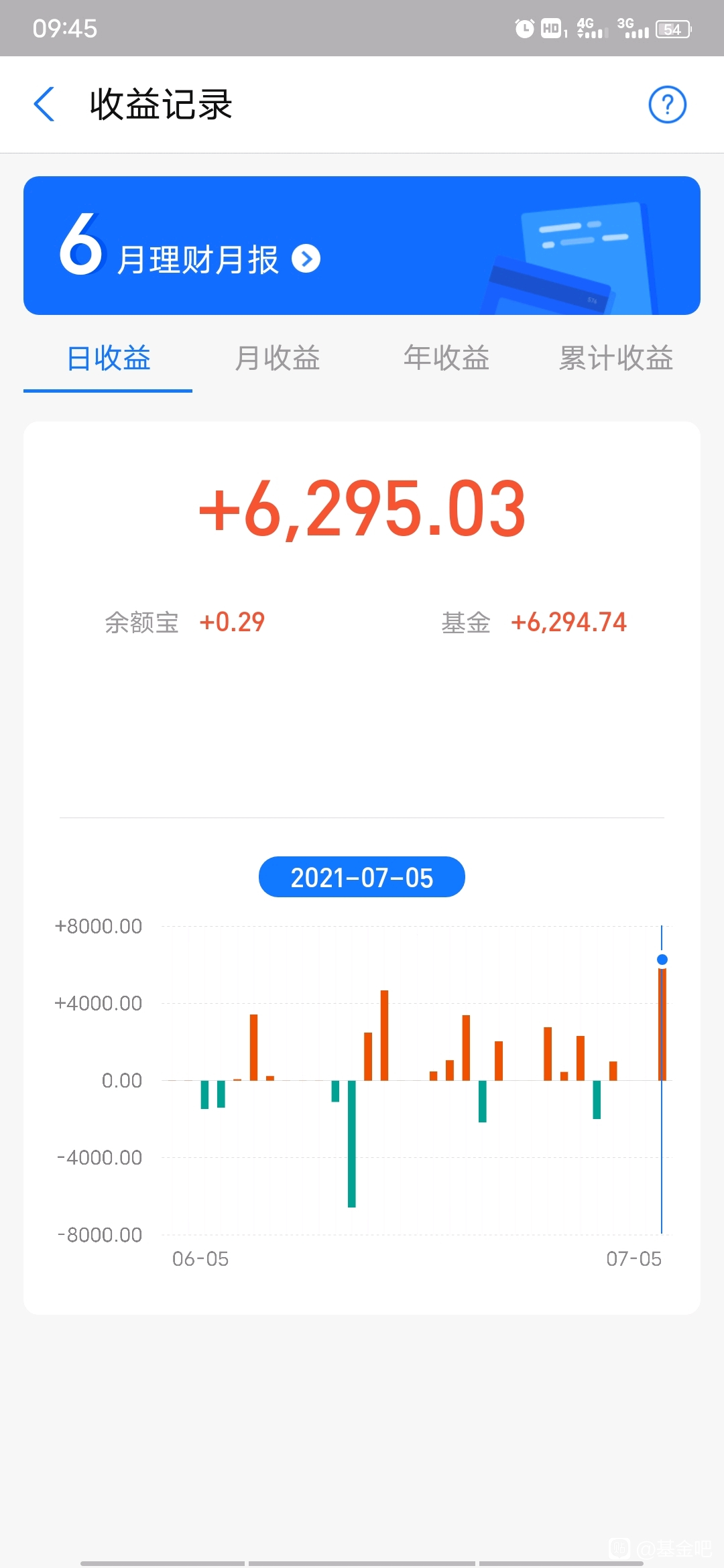View the 累计收益 tab
This screenshot has height=1568, width=724.
(616, 358)
